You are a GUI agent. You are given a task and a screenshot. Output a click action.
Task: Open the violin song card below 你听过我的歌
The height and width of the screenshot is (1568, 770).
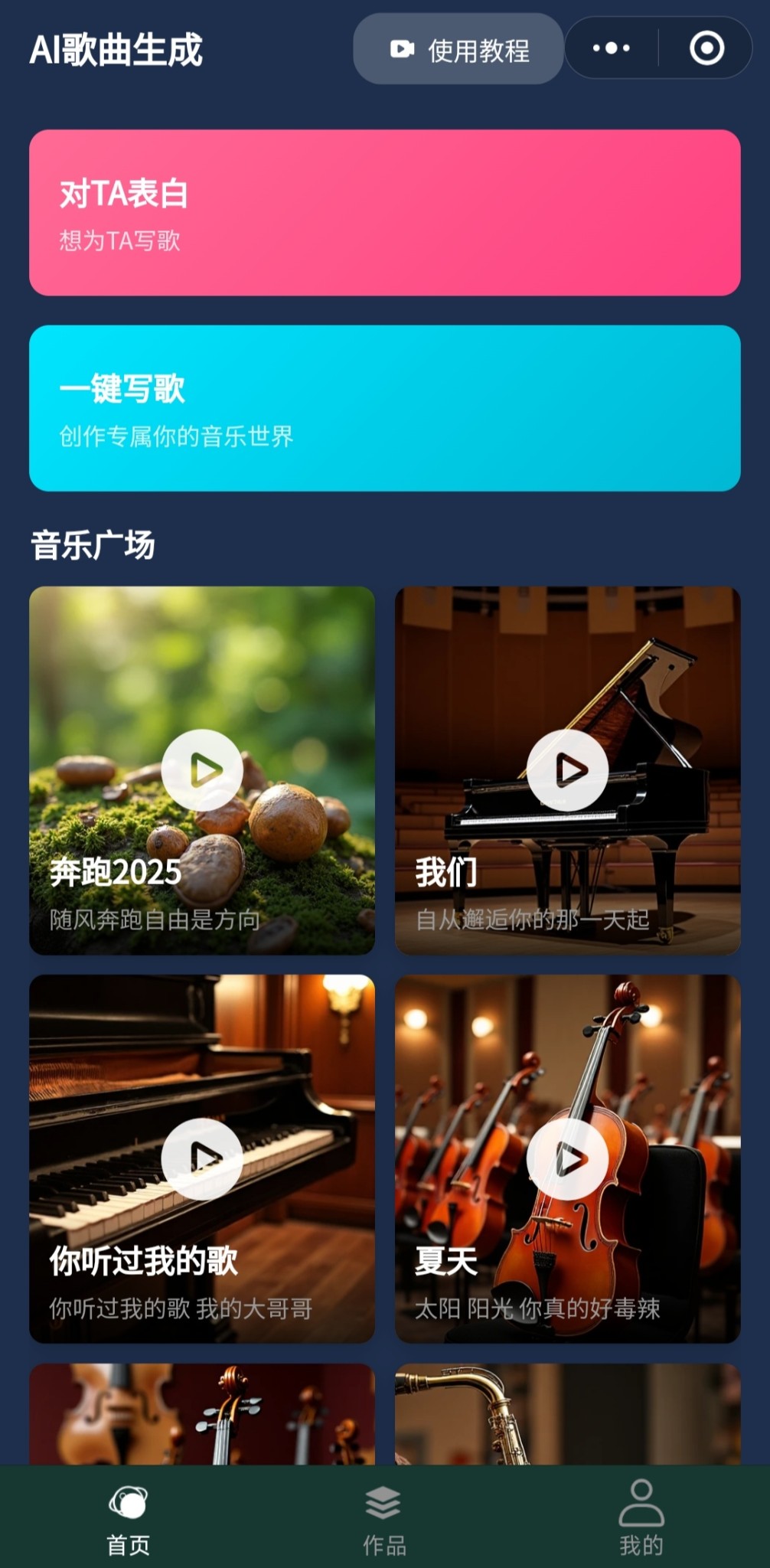[x=202, y=1415]
